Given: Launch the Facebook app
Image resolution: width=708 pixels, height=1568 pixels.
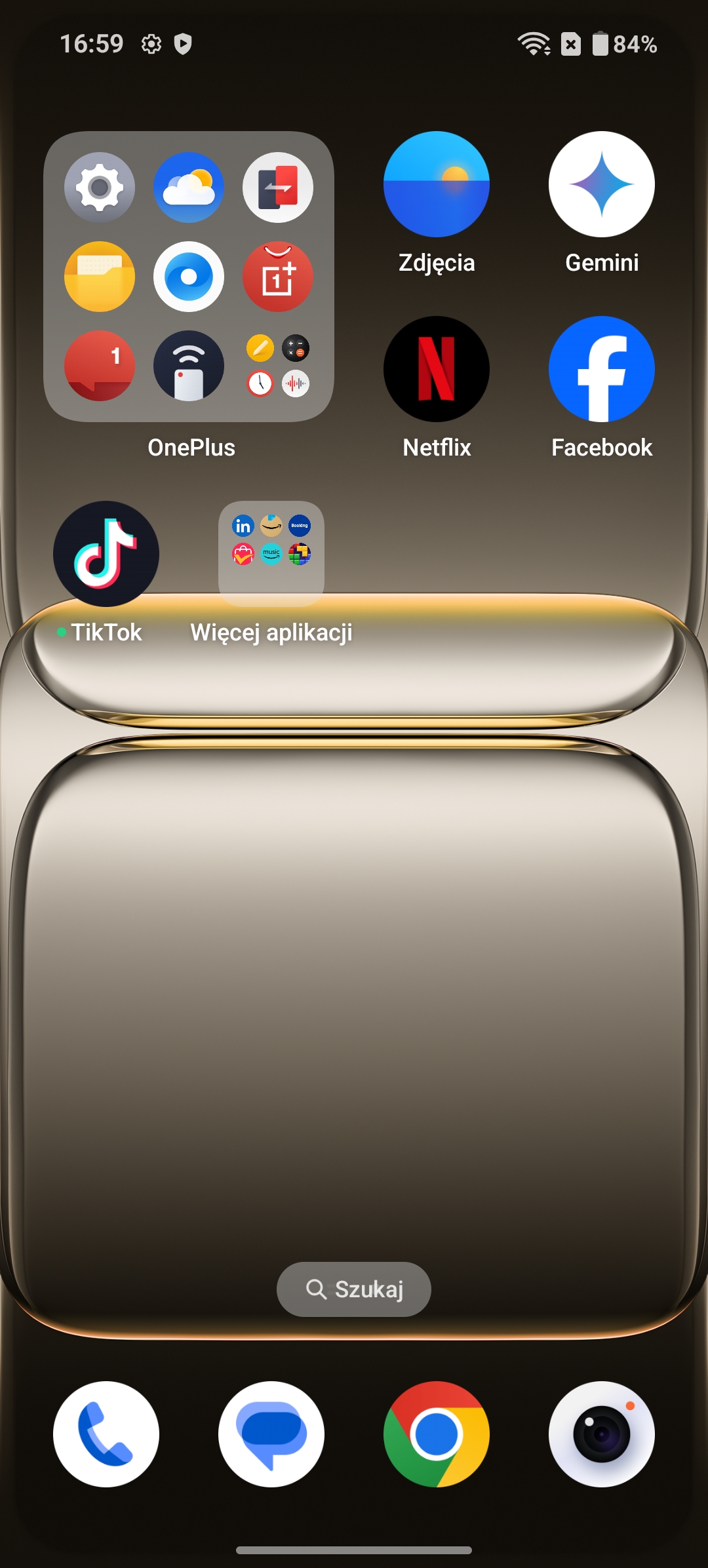Looking at the screenshot, I should pyautogui.click(x=602, y=369).
